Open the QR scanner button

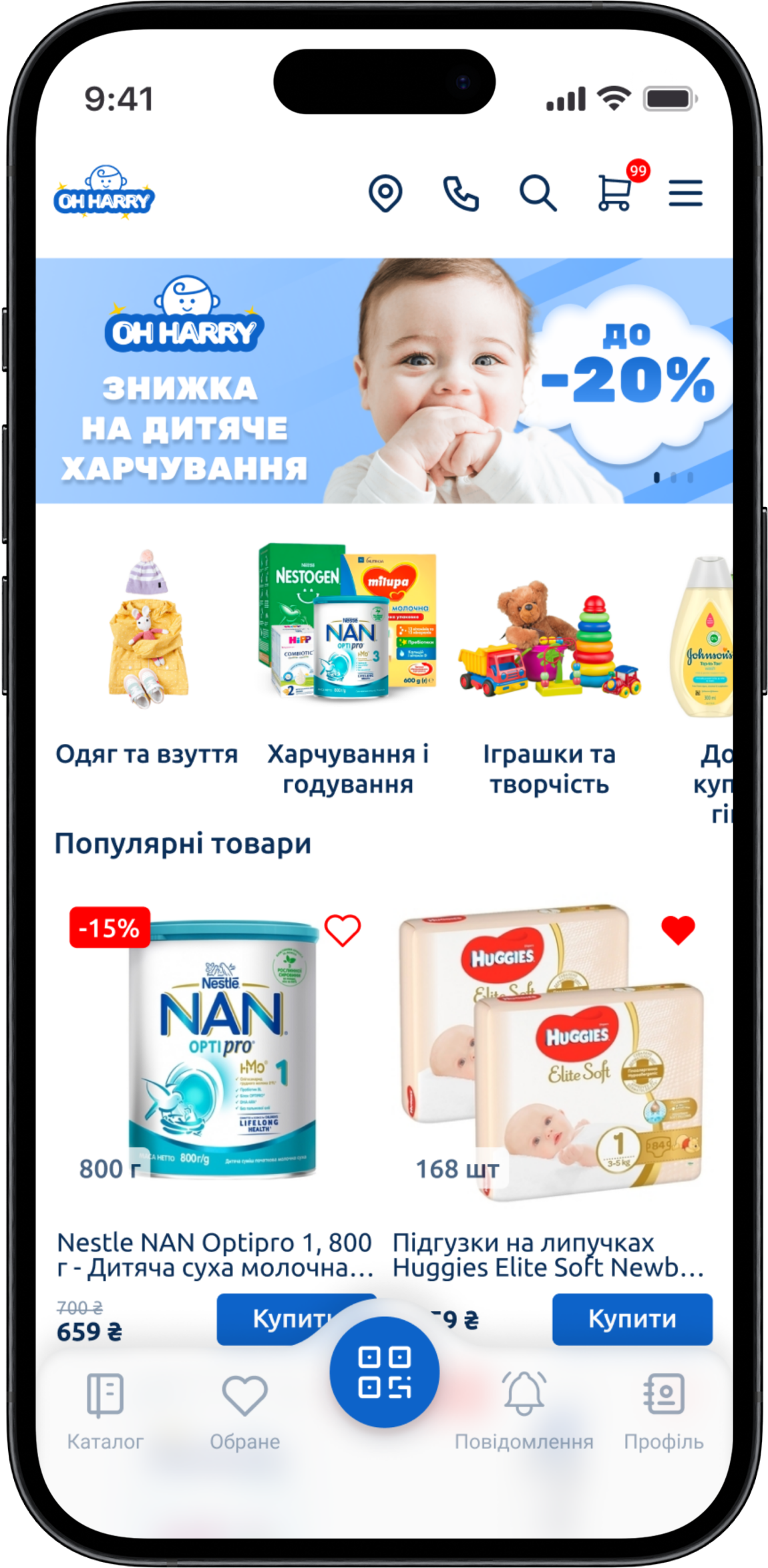coord(385,1373)
